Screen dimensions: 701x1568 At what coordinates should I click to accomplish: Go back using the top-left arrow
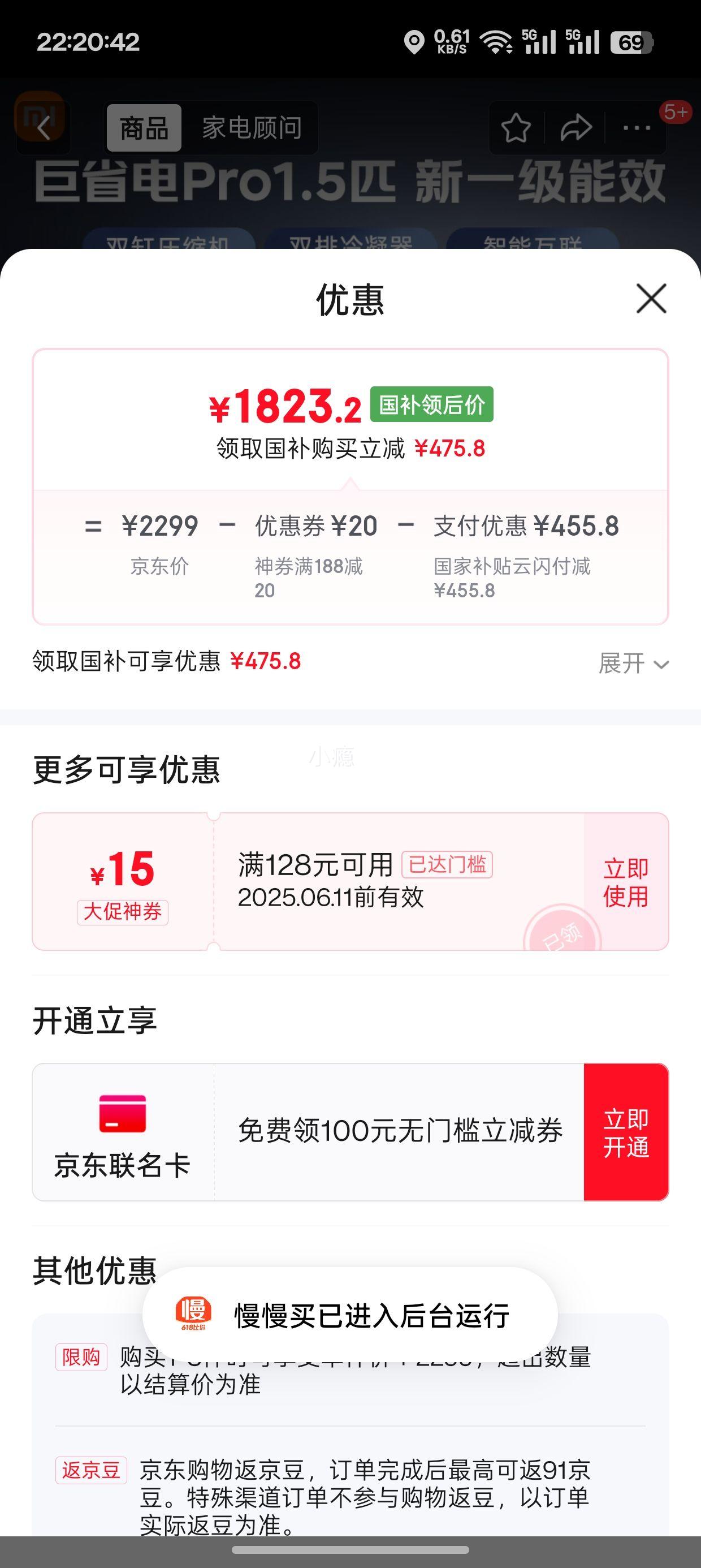[43, 128]
